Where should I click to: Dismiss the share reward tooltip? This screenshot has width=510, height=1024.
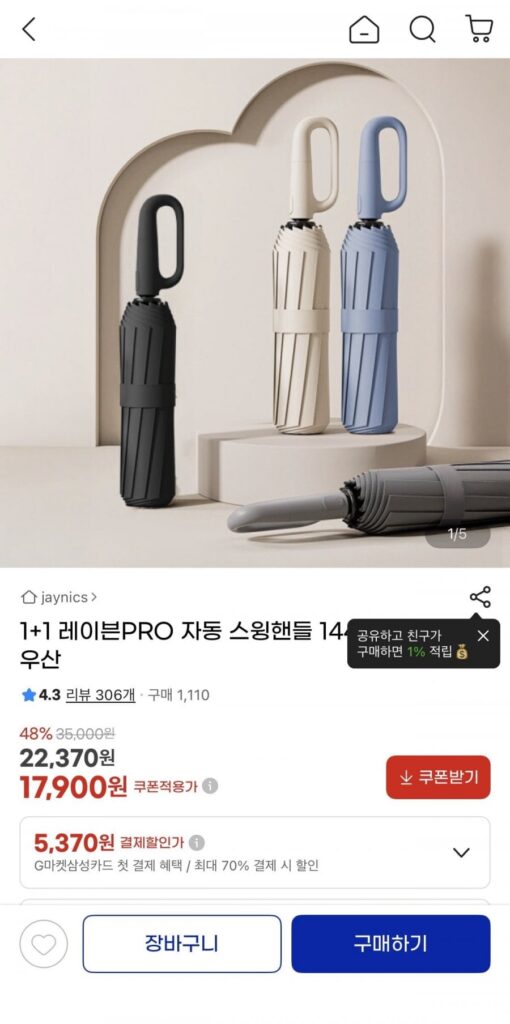pyautogui.click(x=483, y=635)
